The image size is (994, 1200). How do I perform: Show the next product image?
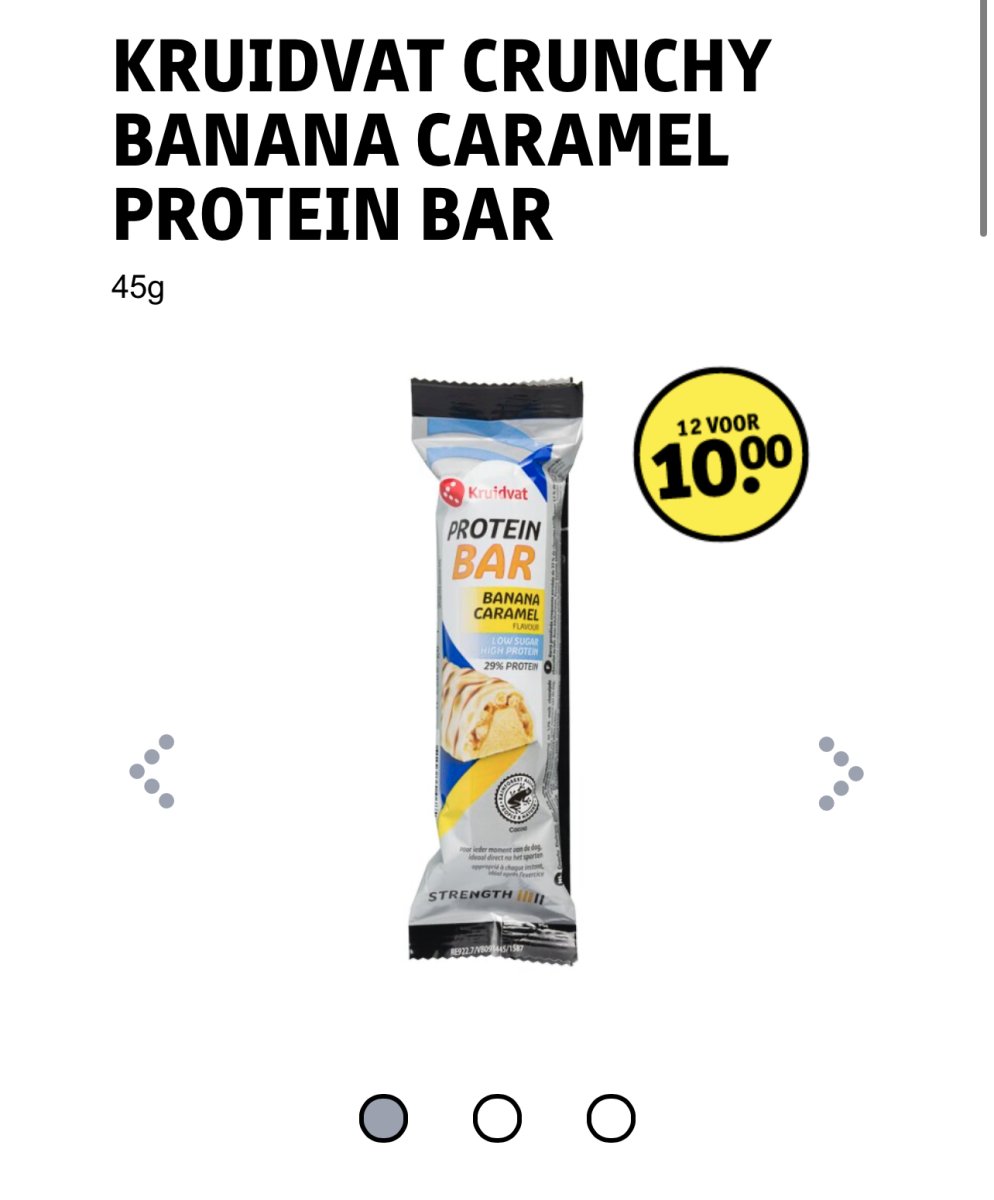pos(840,773)
